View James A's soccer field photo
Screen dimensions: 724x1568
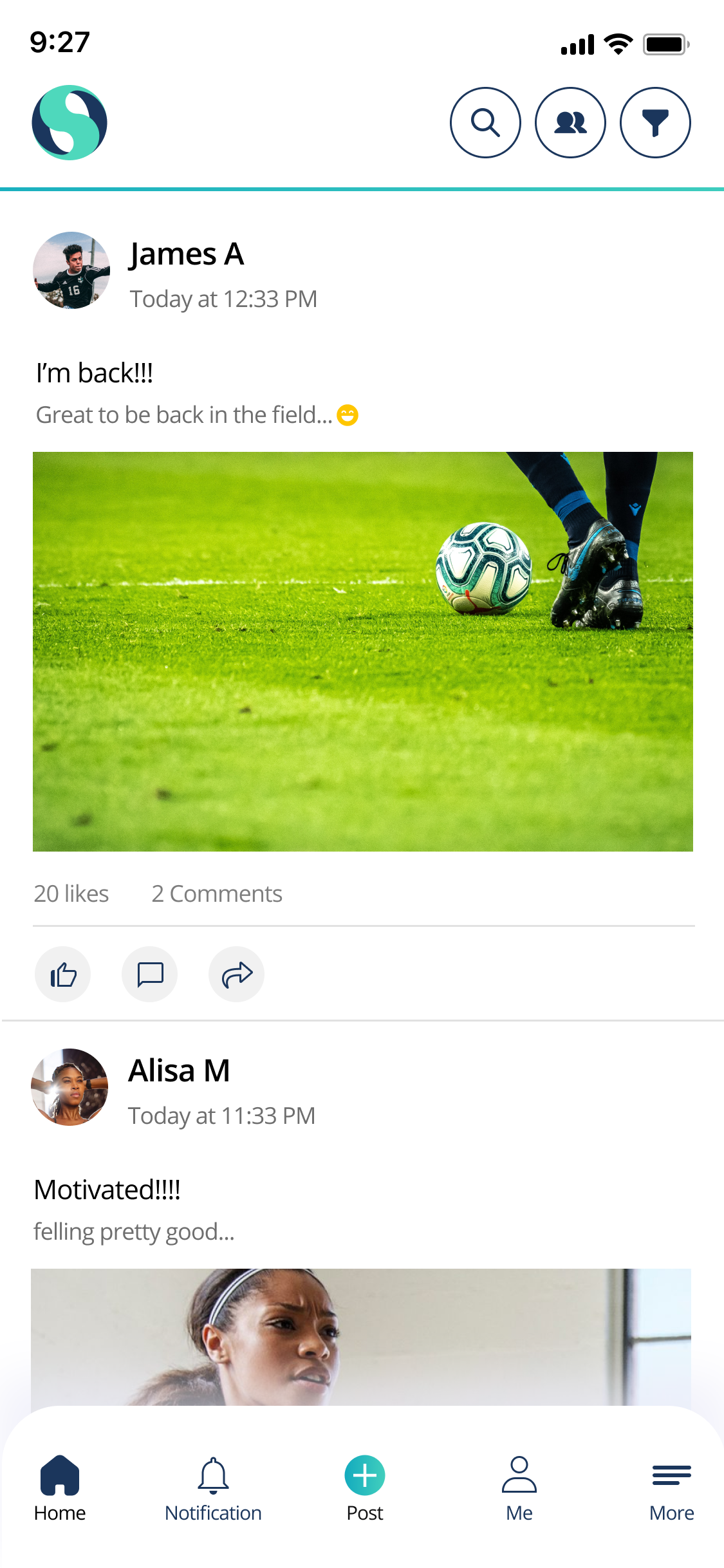[363, 651]
